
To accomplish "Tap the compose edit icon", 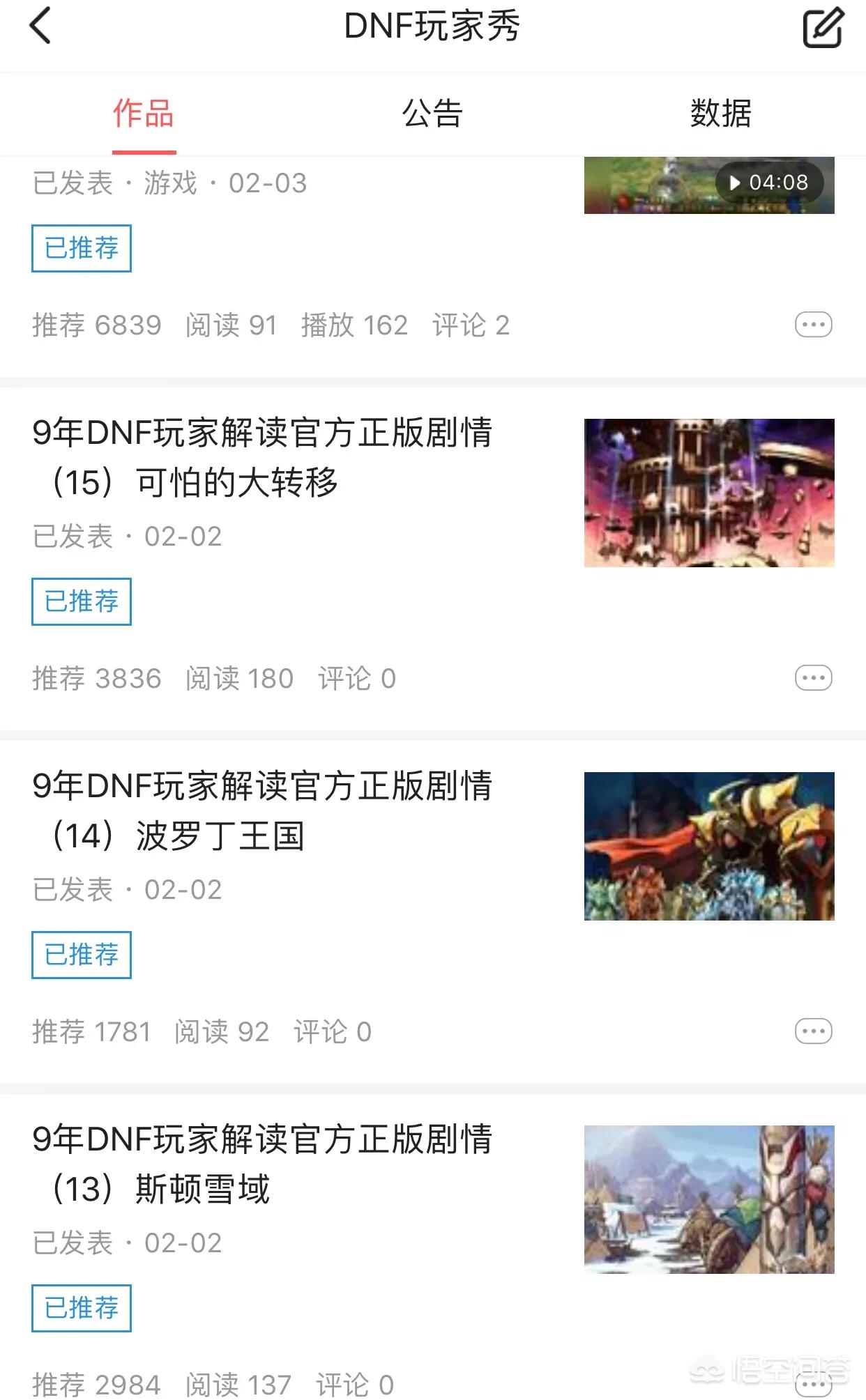I will pos(823,27).
